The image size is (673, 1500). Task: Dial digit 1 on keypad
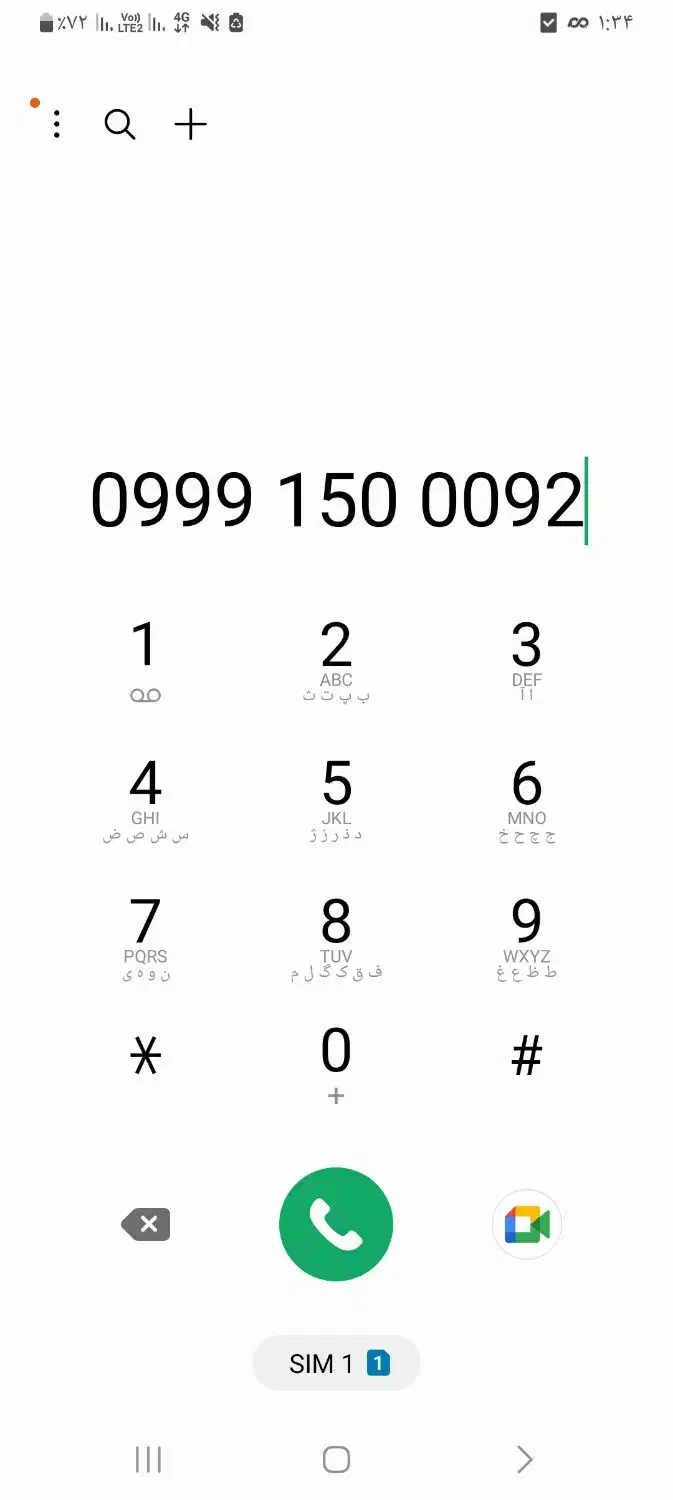(145, 660)
